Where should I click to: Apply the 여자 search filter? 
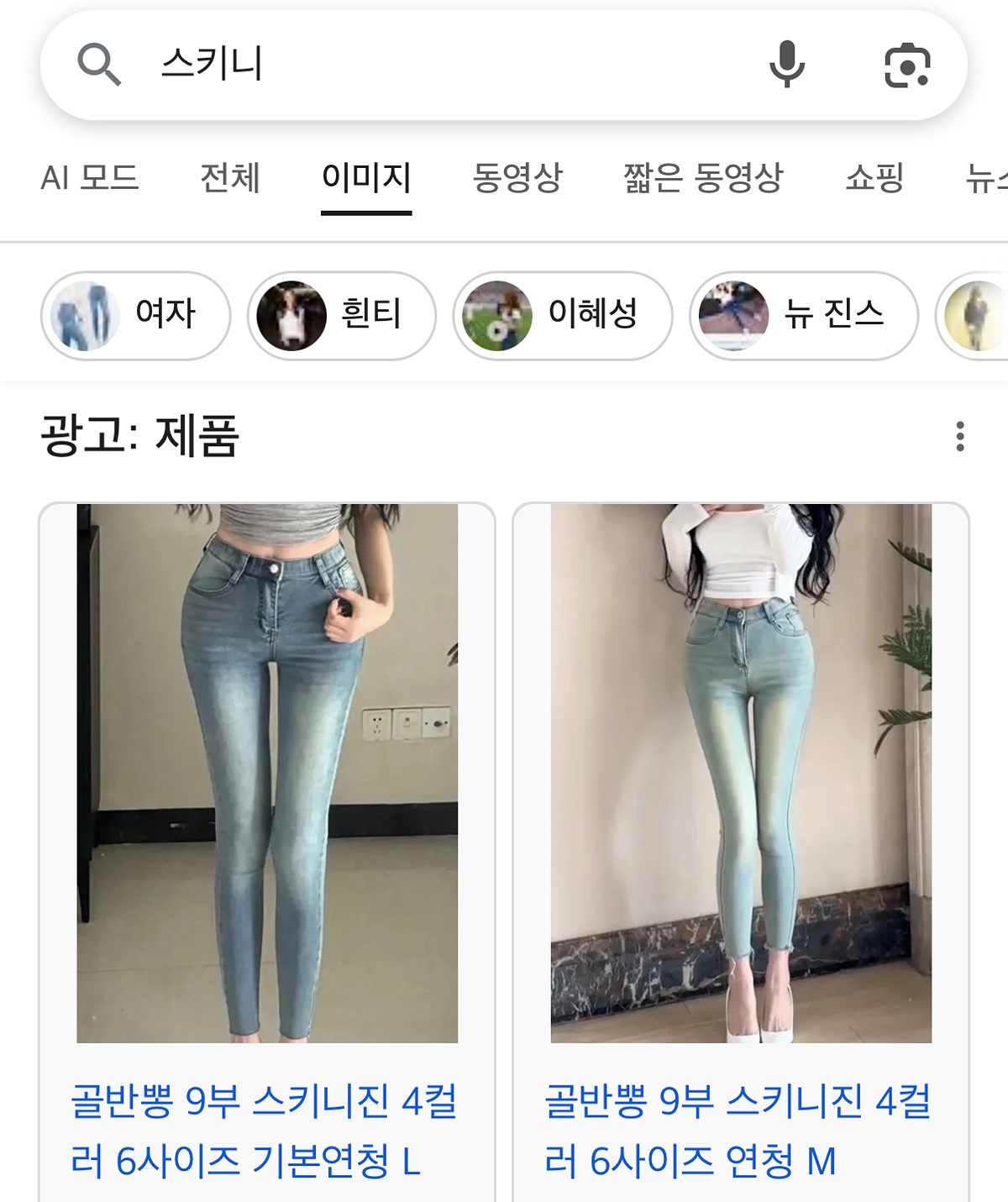point(166,315)
